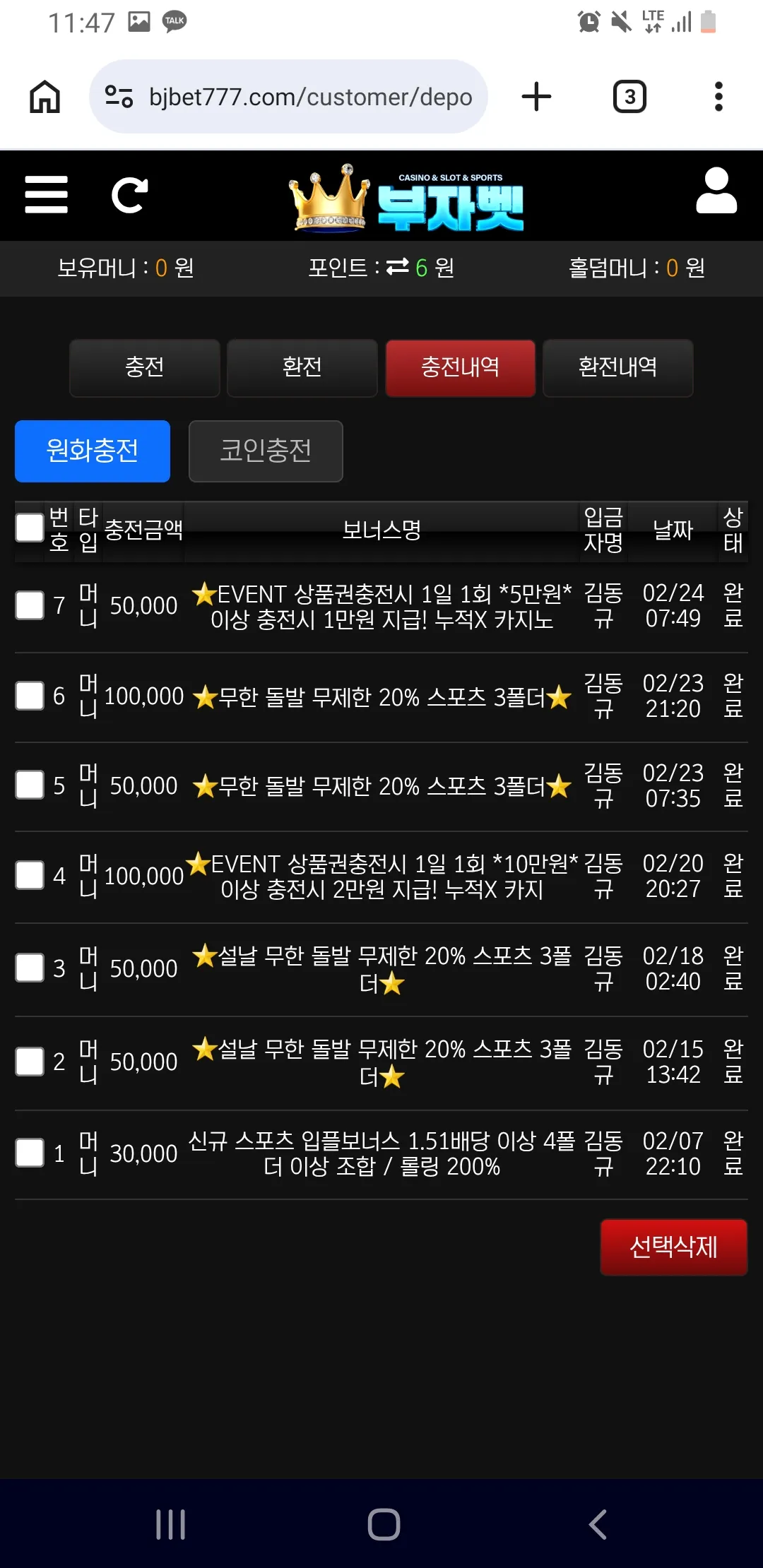Image resolution: width=763 pixels, height=1568 pixels.
Task: Tap the 선택삭제 delete button
Action: (x=674, y=1247)
